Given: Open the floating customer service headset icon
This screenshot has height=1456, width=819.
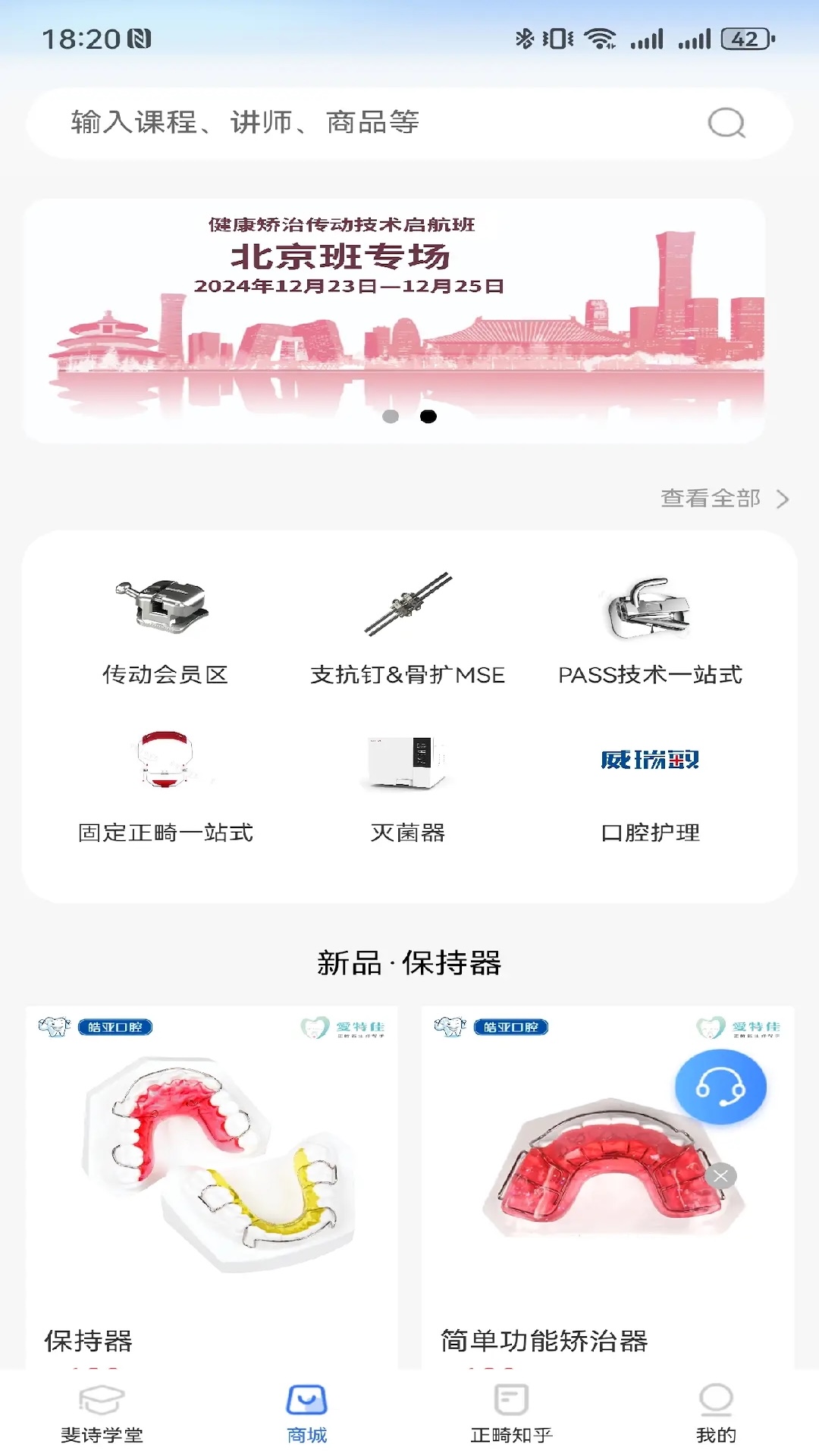Looking at the screenshot, I should tap(720, 1085).
